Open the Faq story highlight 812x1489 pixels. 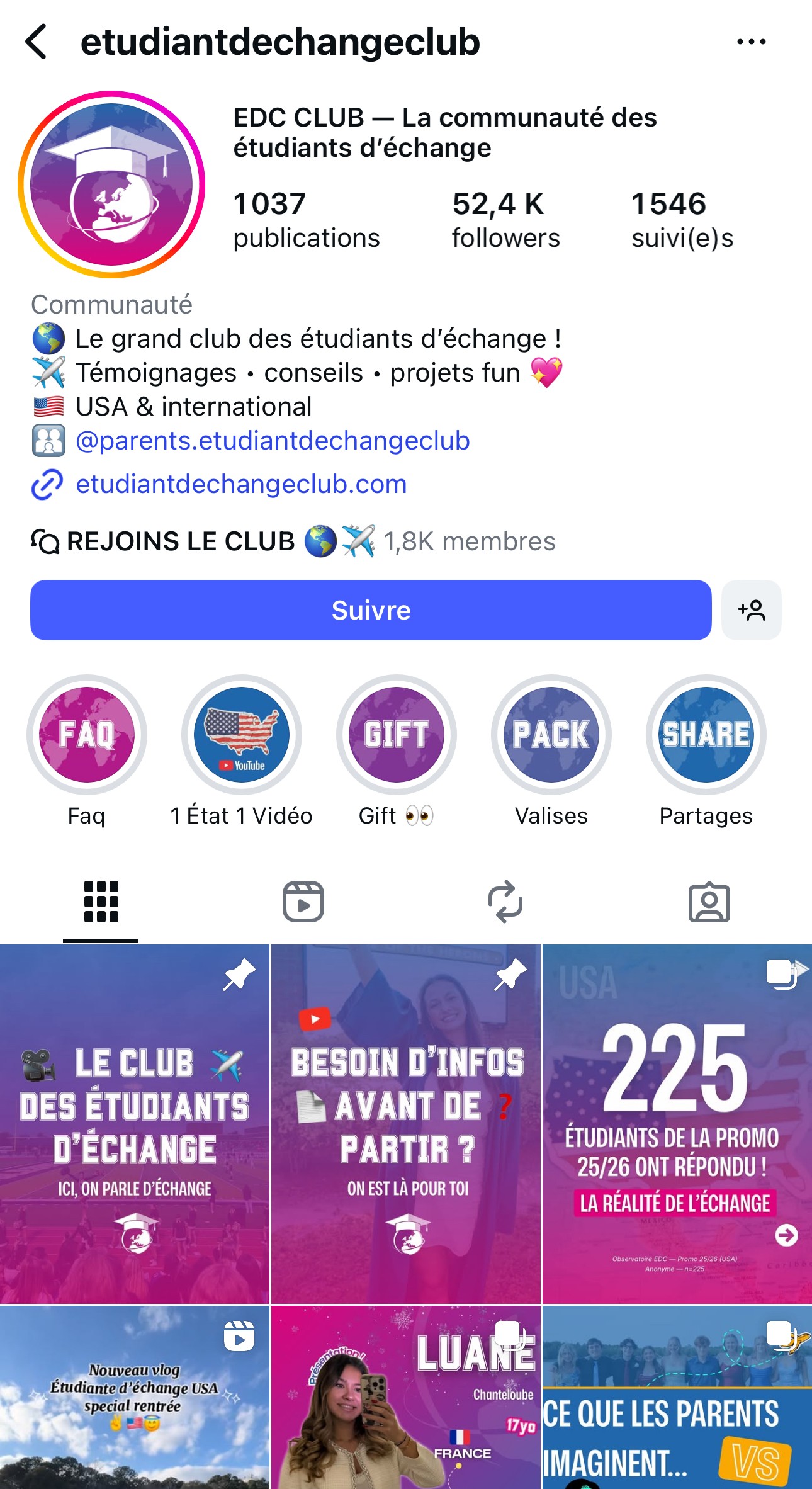87,735
